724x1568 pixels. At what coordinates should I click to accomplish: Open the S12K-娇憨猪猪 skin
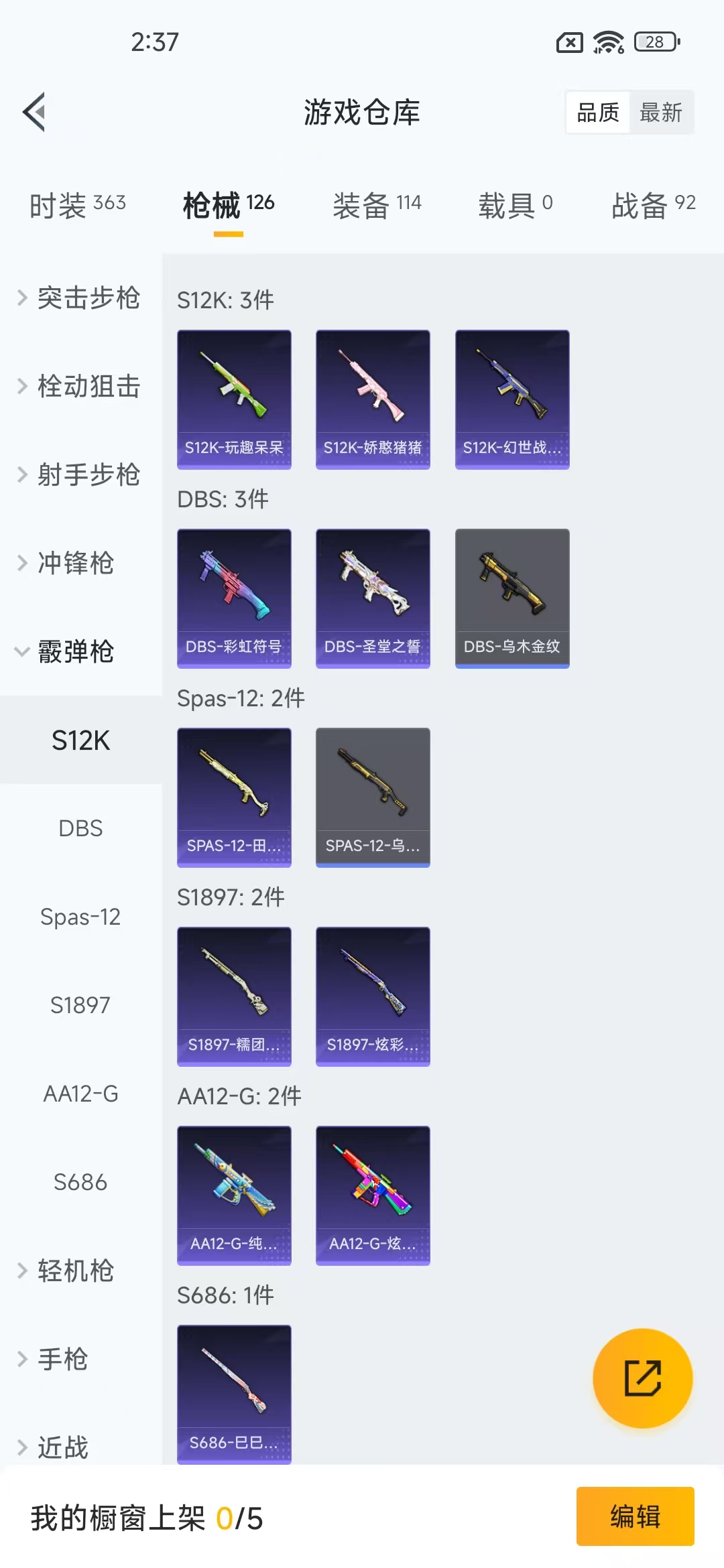tap(373, 399)
